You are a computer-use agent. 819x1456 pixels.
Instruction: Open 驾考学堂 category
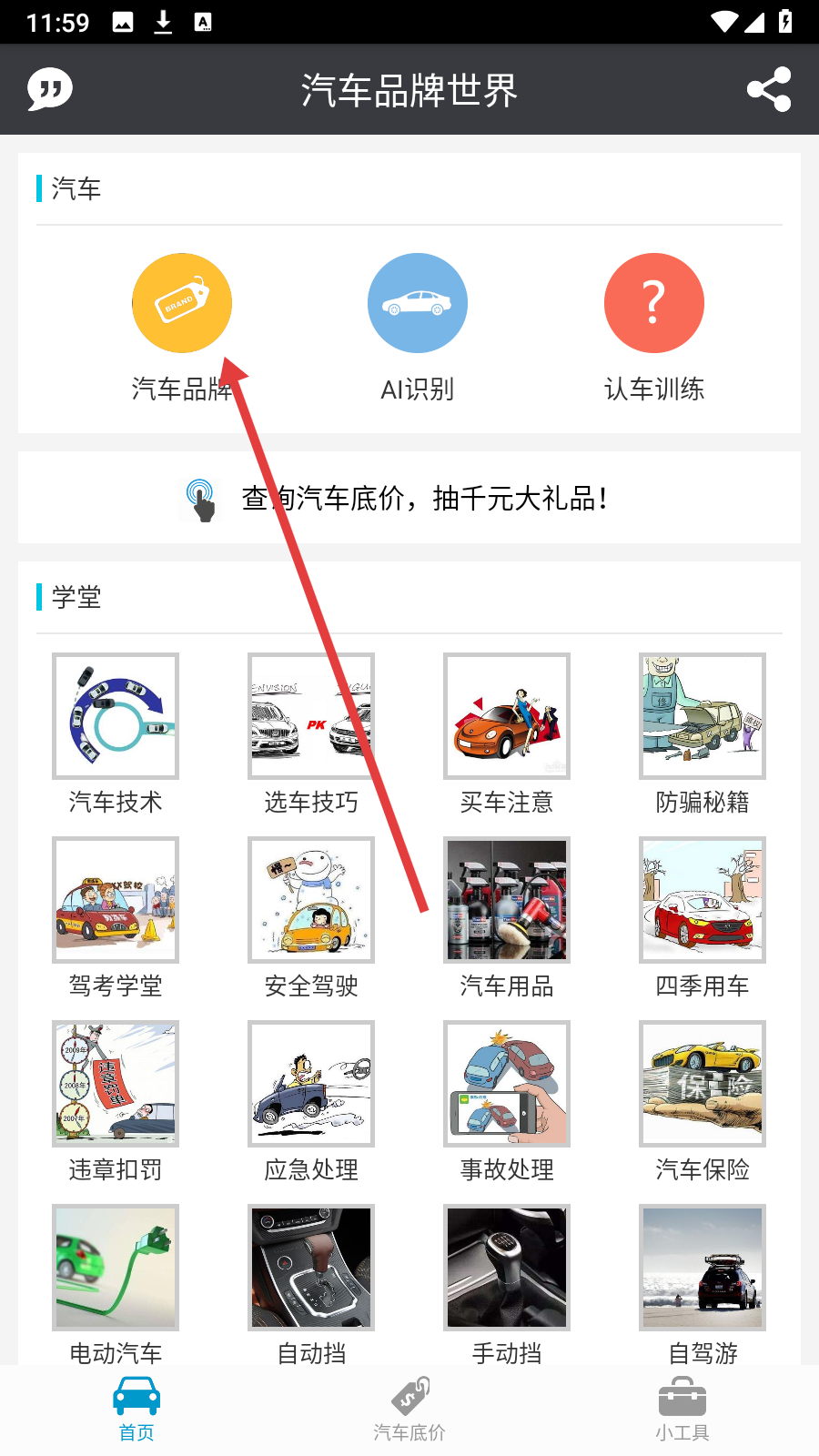116,901
